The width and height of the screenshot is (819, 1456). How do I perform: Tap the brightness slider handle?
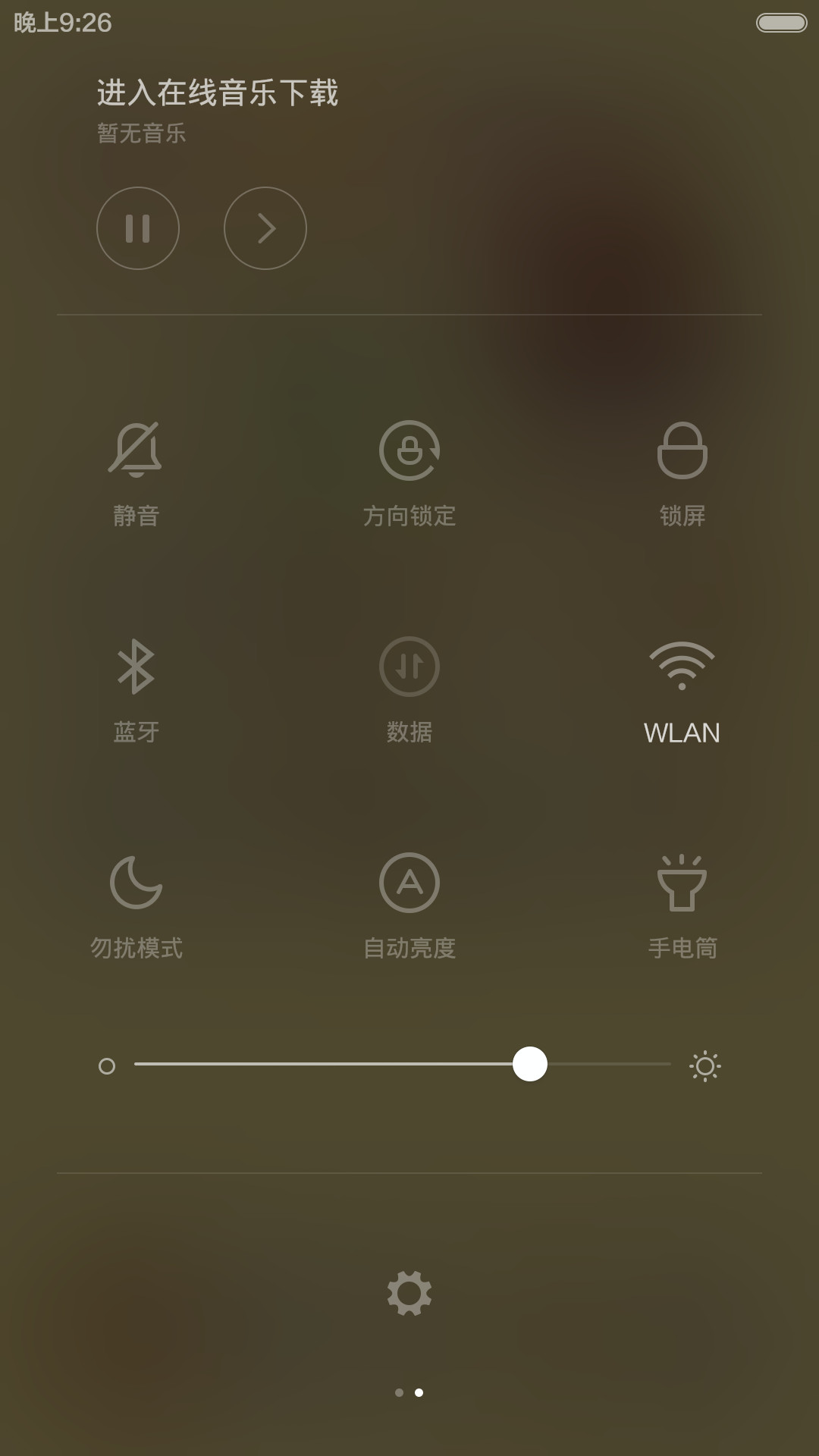click(x=530, y=1064)
